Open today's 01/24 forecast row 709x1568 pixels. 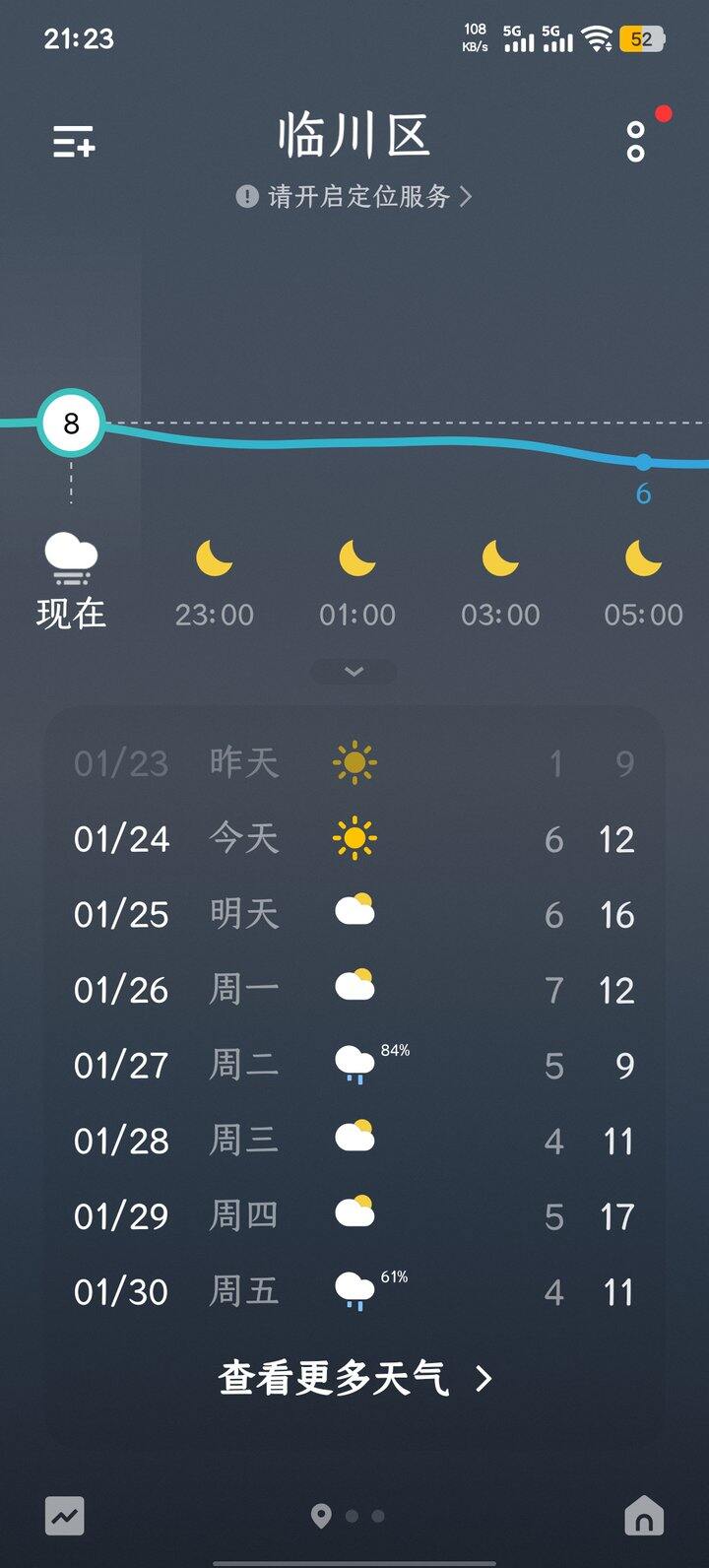pyautogui.click(x=354, y=840)
